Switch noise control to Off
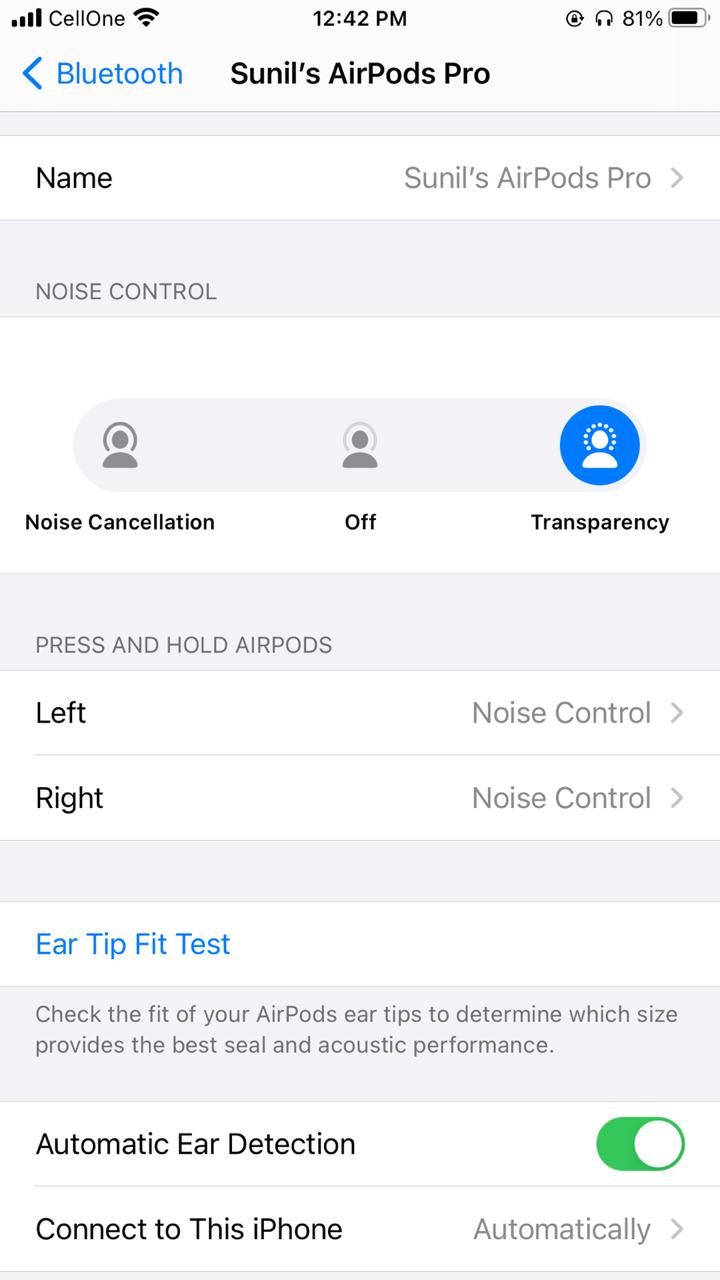Image resolution: width=720 pixels, height=1280 pixels. [360, 445]
